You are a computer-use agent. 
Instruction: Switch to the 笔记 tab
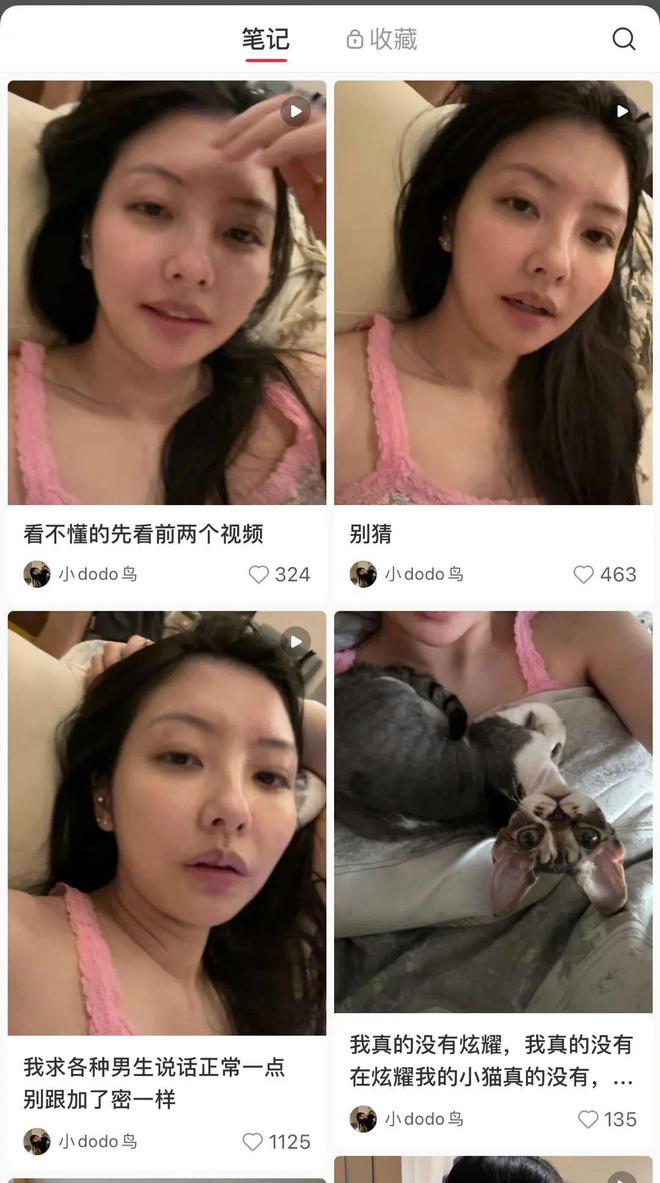(x=266, y=39)
